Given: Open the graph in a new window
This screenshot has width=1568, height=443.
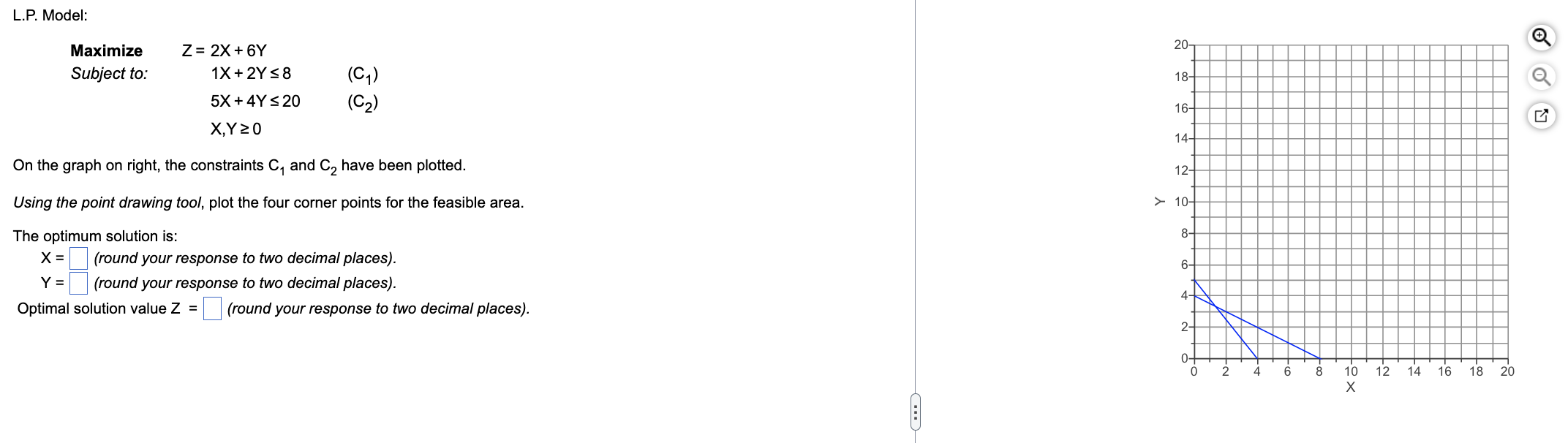Looking at the screenshot, I should pos(1540,116).
